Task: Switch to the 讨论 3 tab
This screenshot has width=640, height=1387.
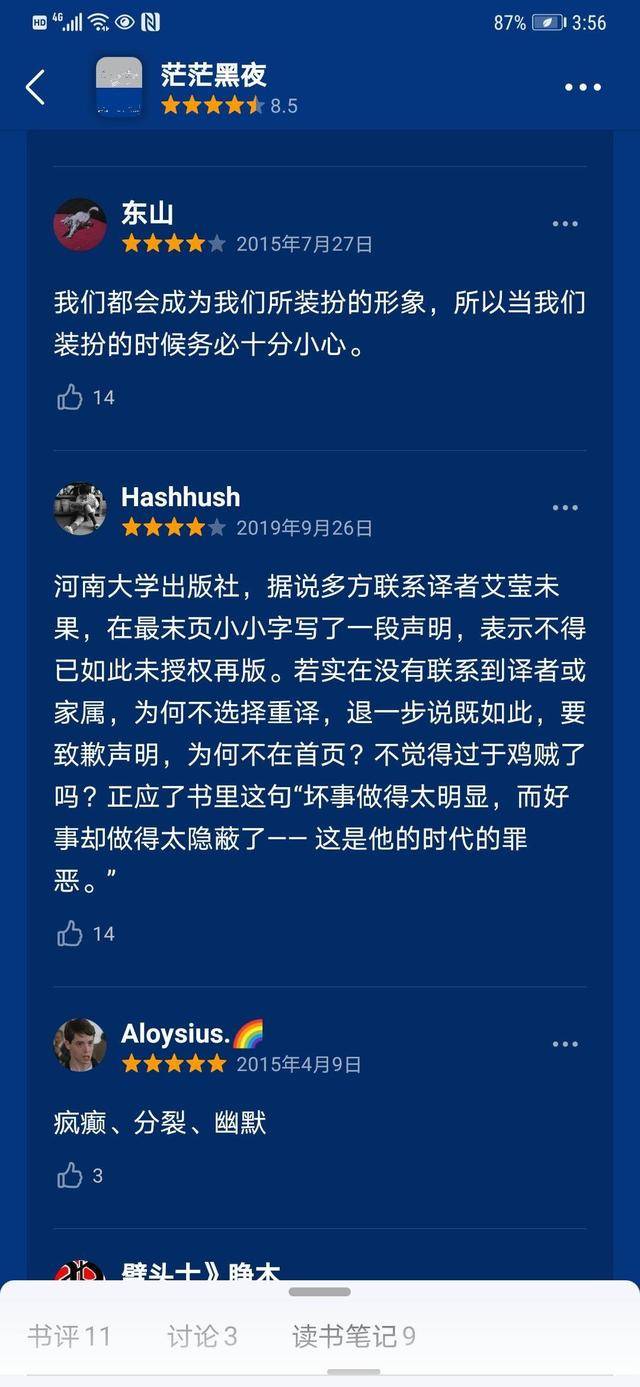Action: point(202,1336)
